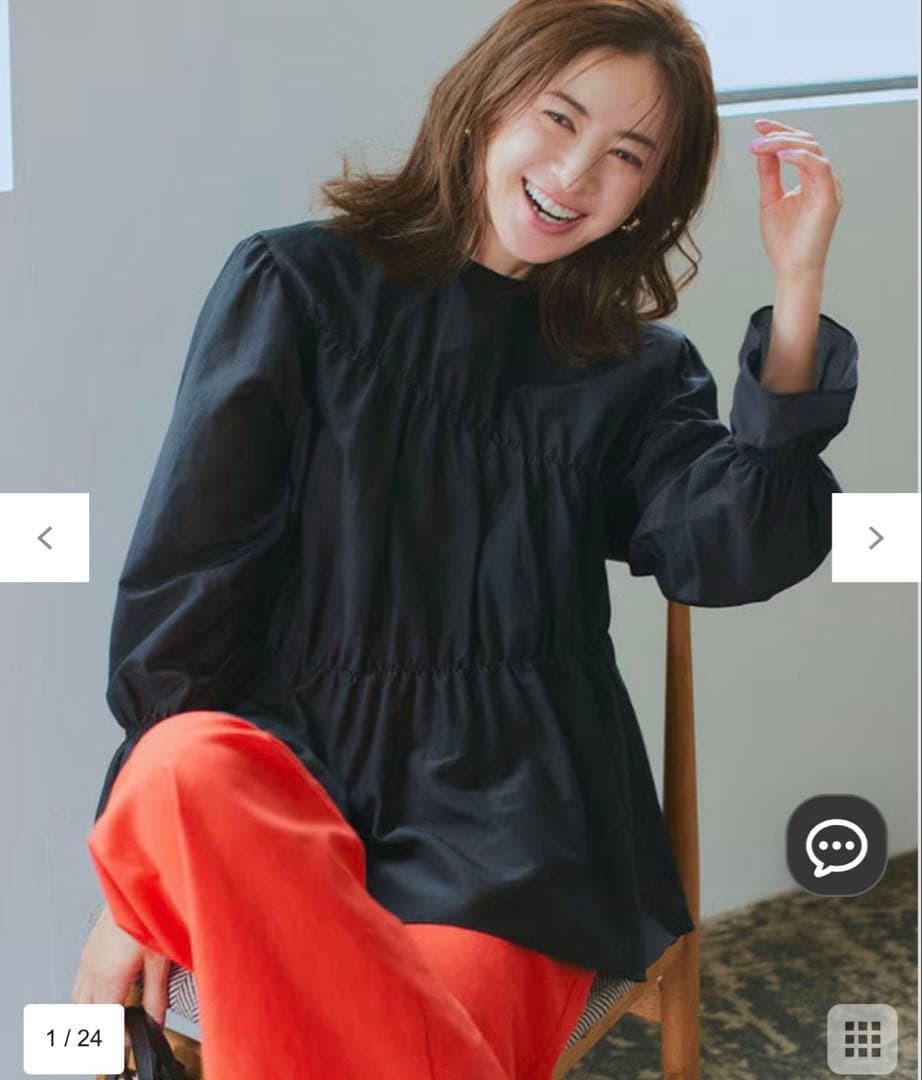
Task: Go to the next product image
Action: pyautogui.click(x=876, y=537)
